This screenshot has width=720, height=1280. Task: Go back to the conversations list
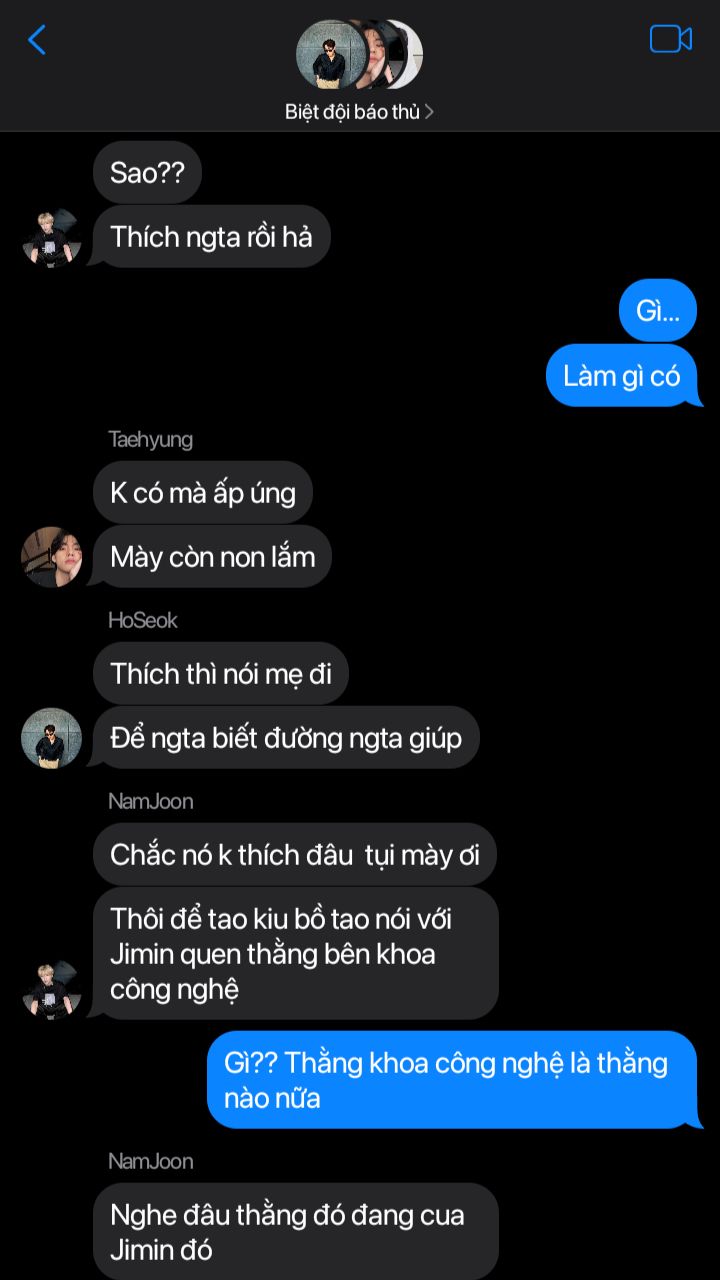[37, 40]
